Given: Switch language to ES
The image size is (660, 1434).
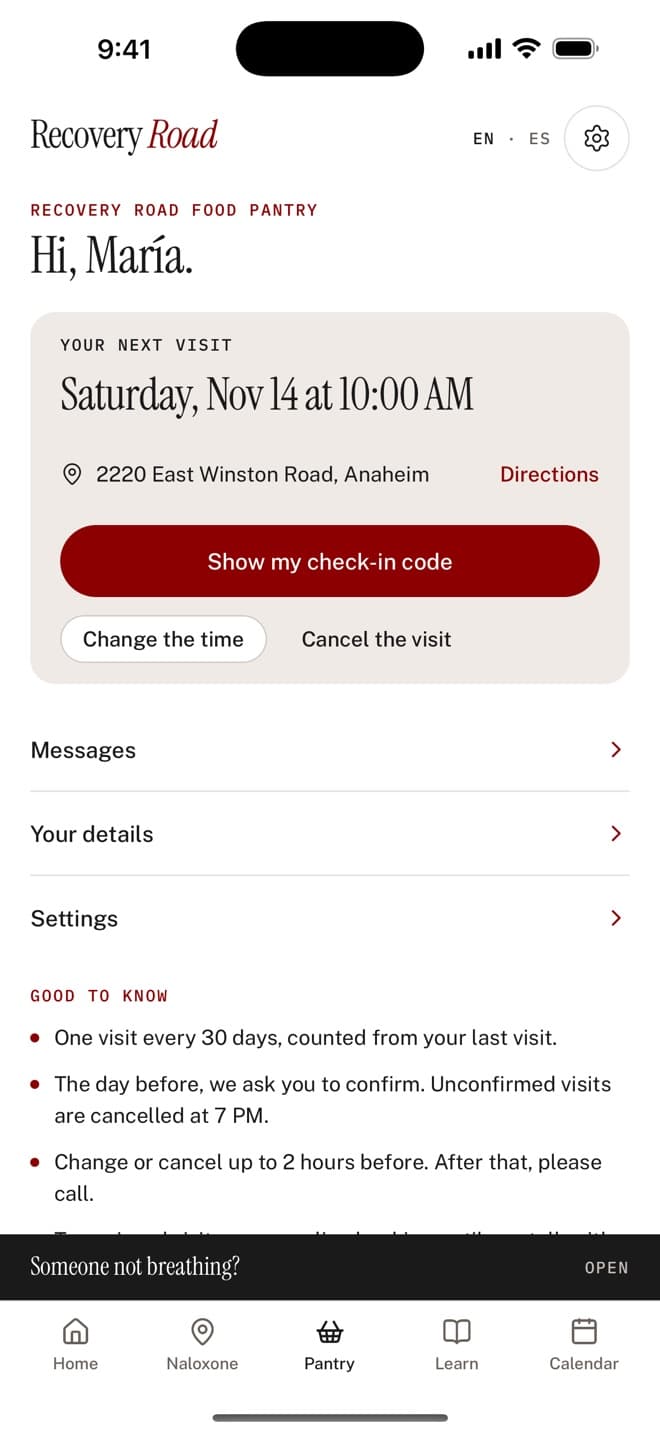Looking at the screenshot, I should coord(540,139).
